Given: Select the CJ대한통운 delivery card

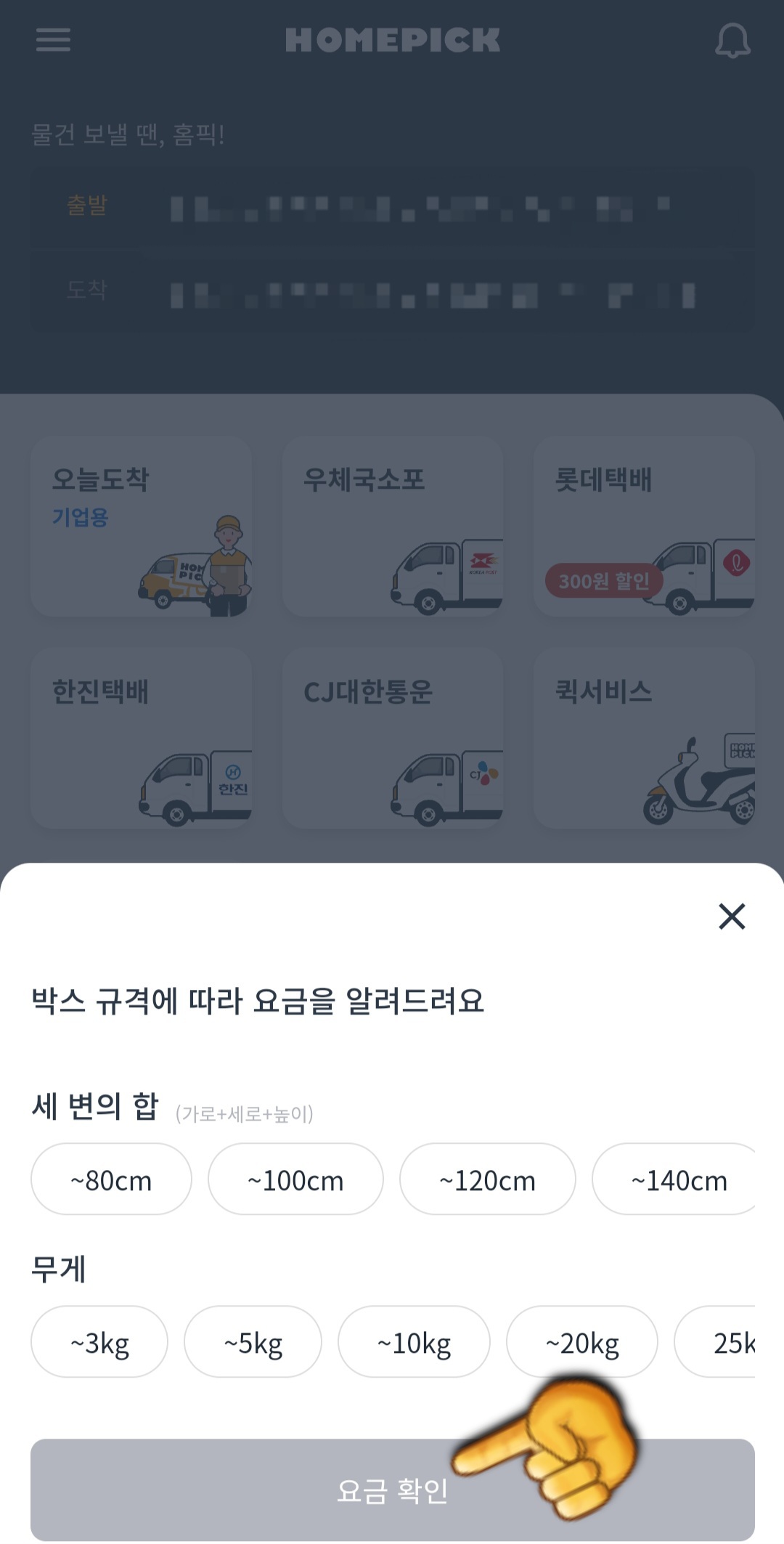Looking at the screenshot, I should pyautogui.click(x=393, y=741).
